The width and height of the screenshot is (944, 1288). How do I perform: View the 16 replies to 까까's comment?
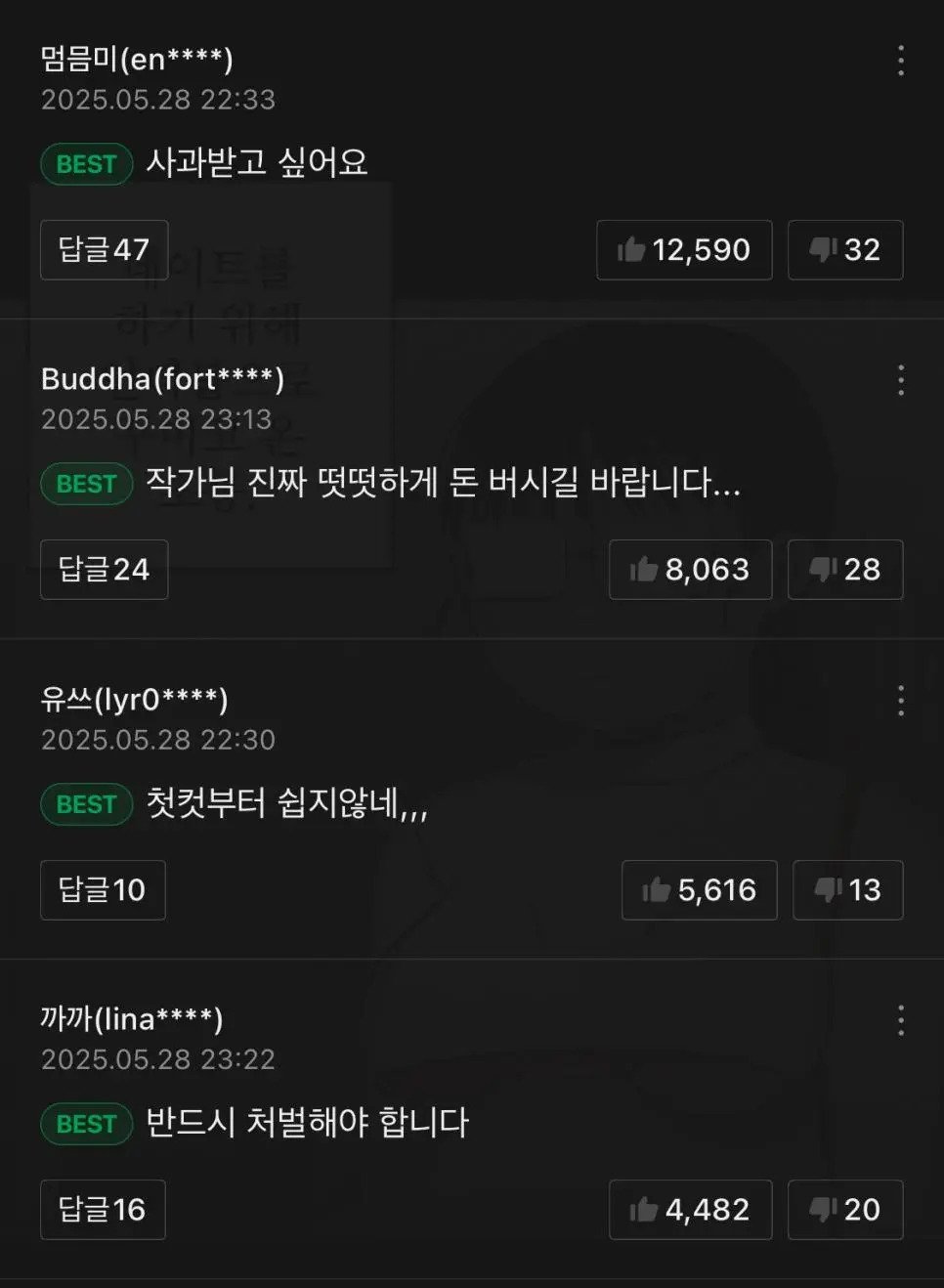(x=103, y=1210)
